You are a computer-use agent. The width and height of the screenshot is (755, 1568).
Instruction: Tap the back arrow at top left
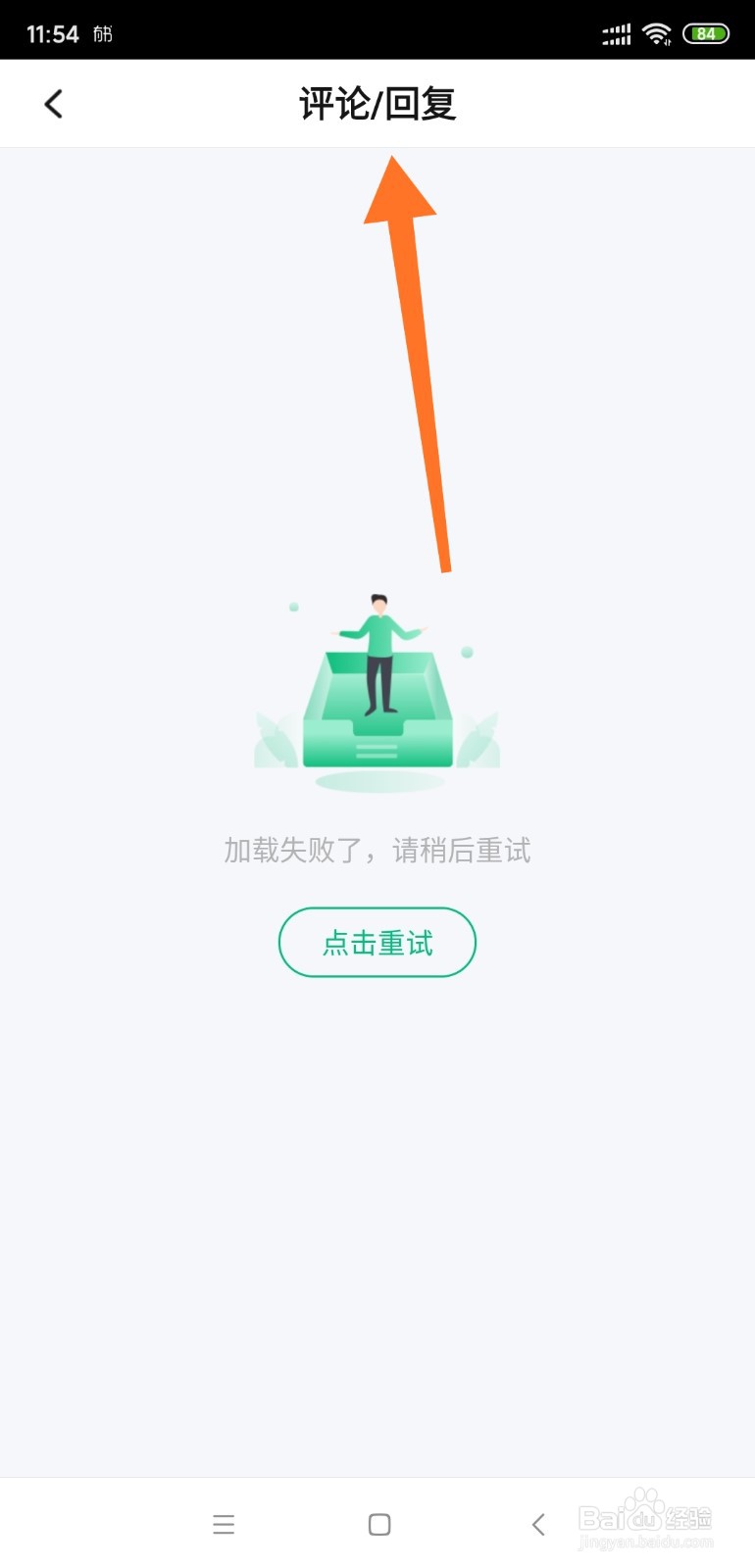53,103
